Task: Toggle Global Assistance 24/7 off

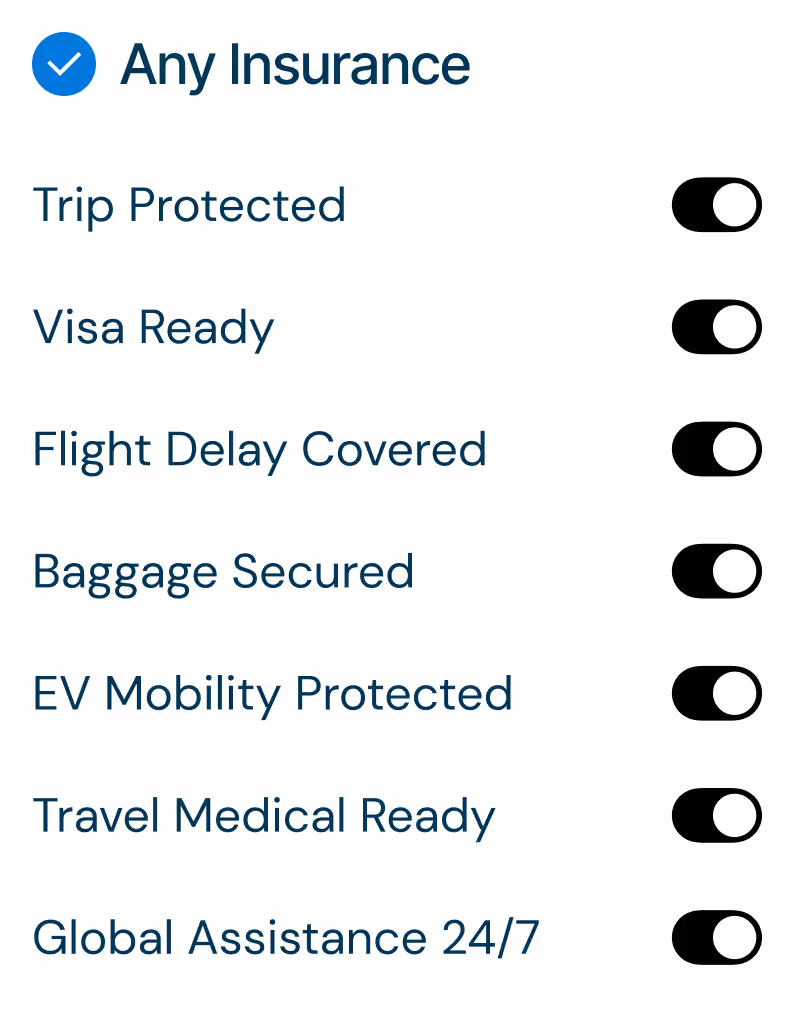Action: pyautogui.click(x=716, y=938)
